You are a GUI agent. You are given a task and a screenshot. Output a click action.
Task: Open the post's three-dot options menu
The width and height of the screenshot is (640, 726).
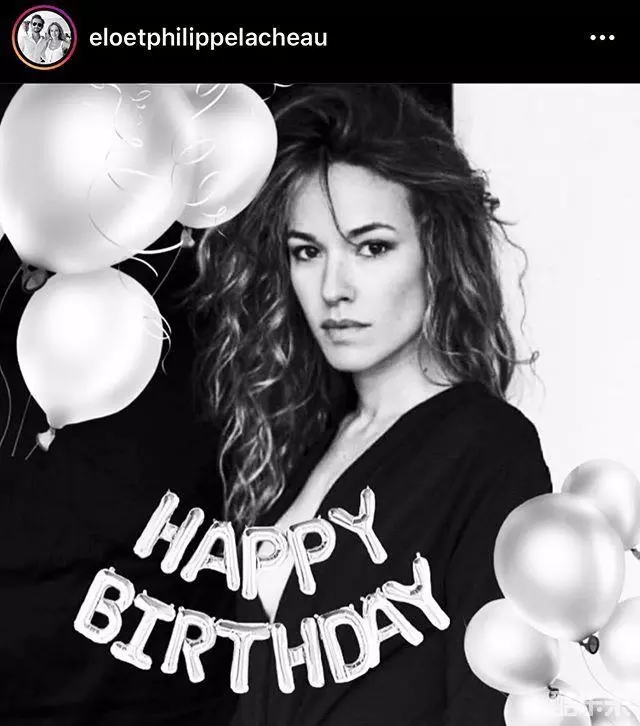tap(602, 38)
